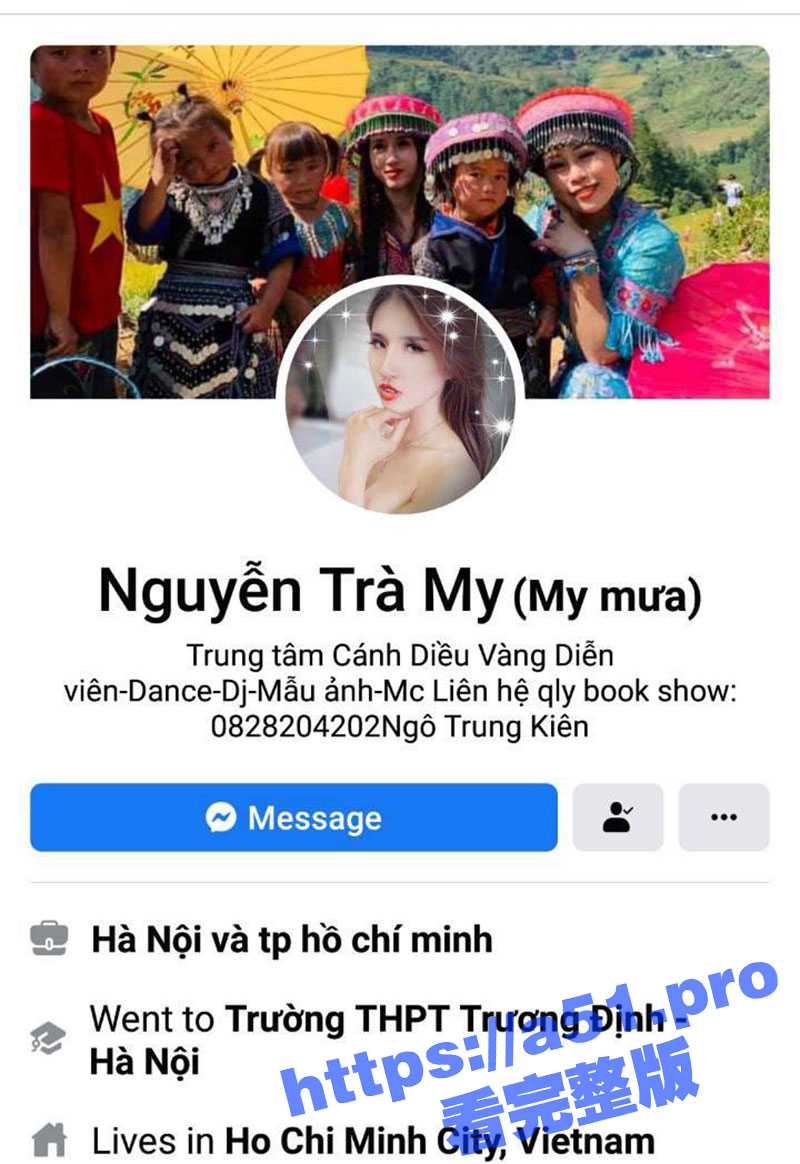Open the three-dot more options menu
The image size is (800, 1164).
[723, 817]
